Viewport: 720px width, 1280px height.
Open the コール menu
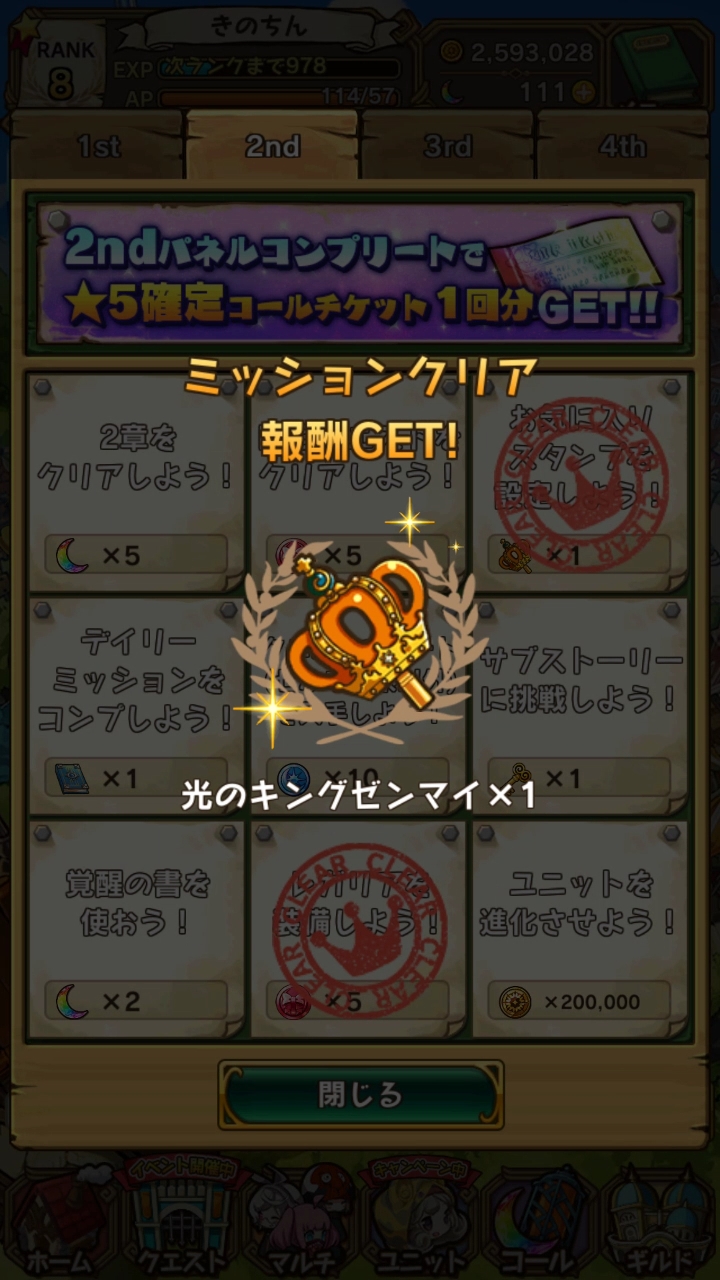click(540, 1225)
